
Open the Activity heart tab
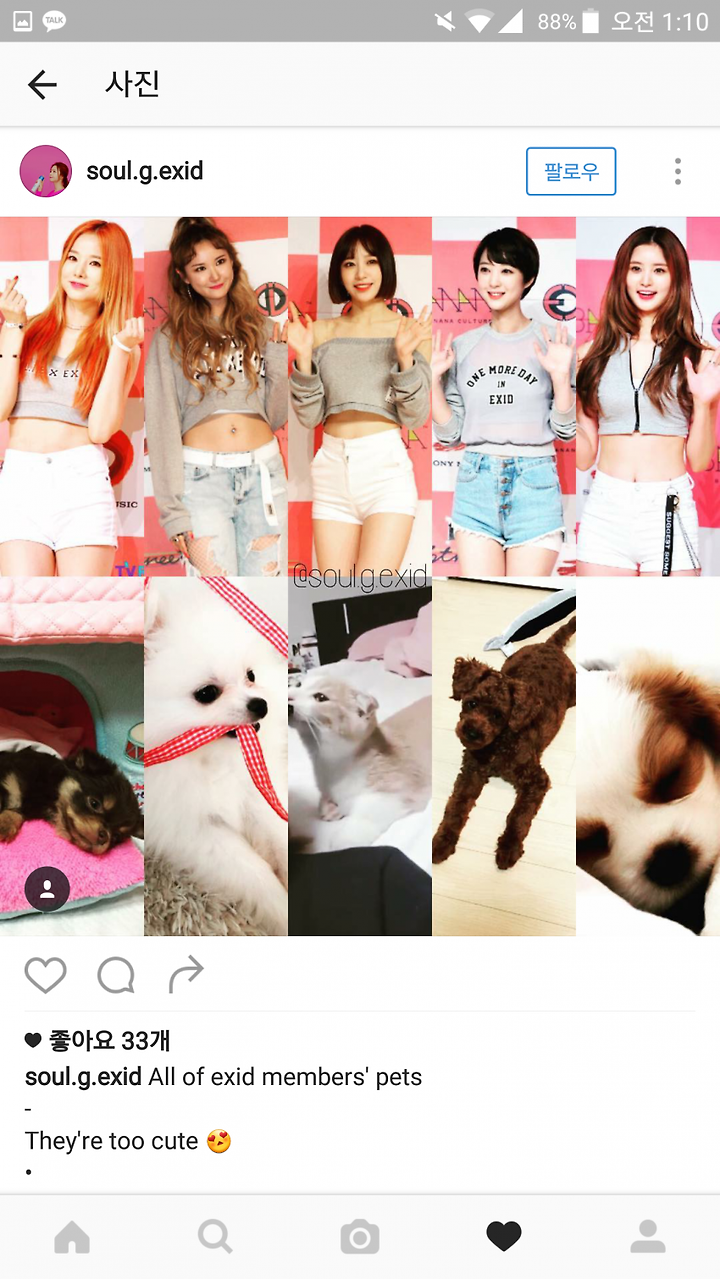coord(504,1238)
